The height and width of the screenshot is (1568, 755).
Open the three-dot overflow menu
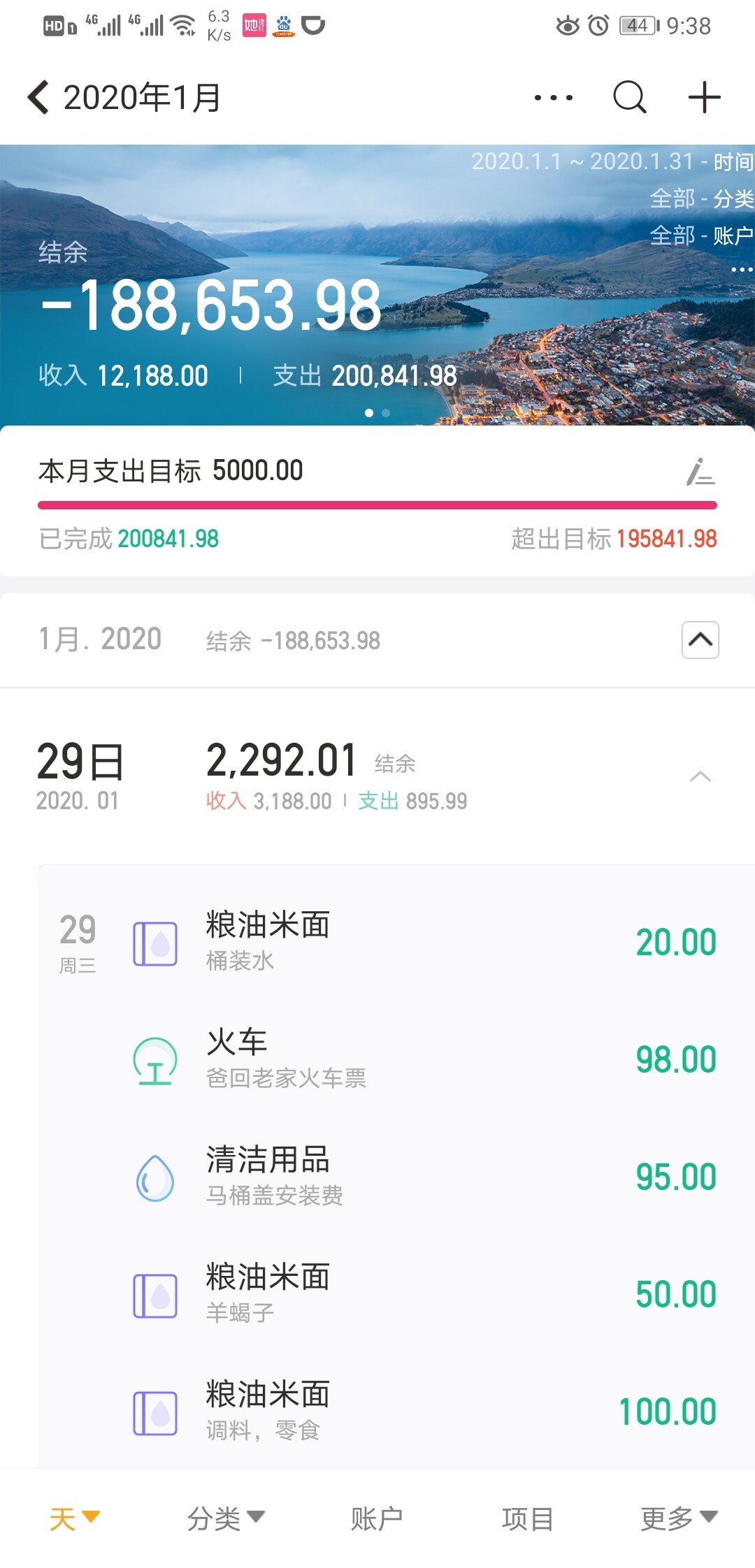(x=553, y=98)
